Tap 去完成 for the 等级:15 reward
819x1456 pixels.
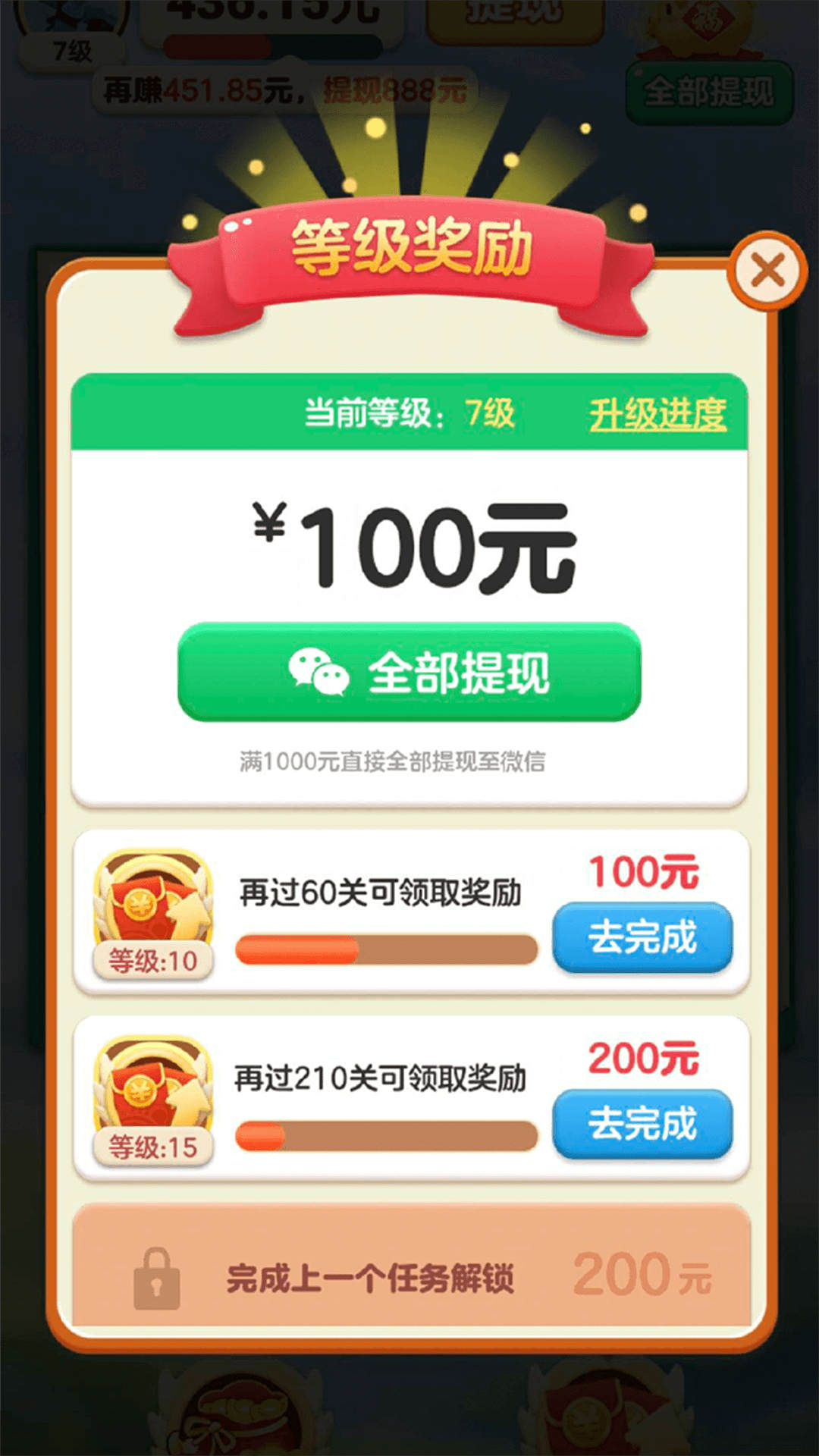click(x=642, y=1123)
